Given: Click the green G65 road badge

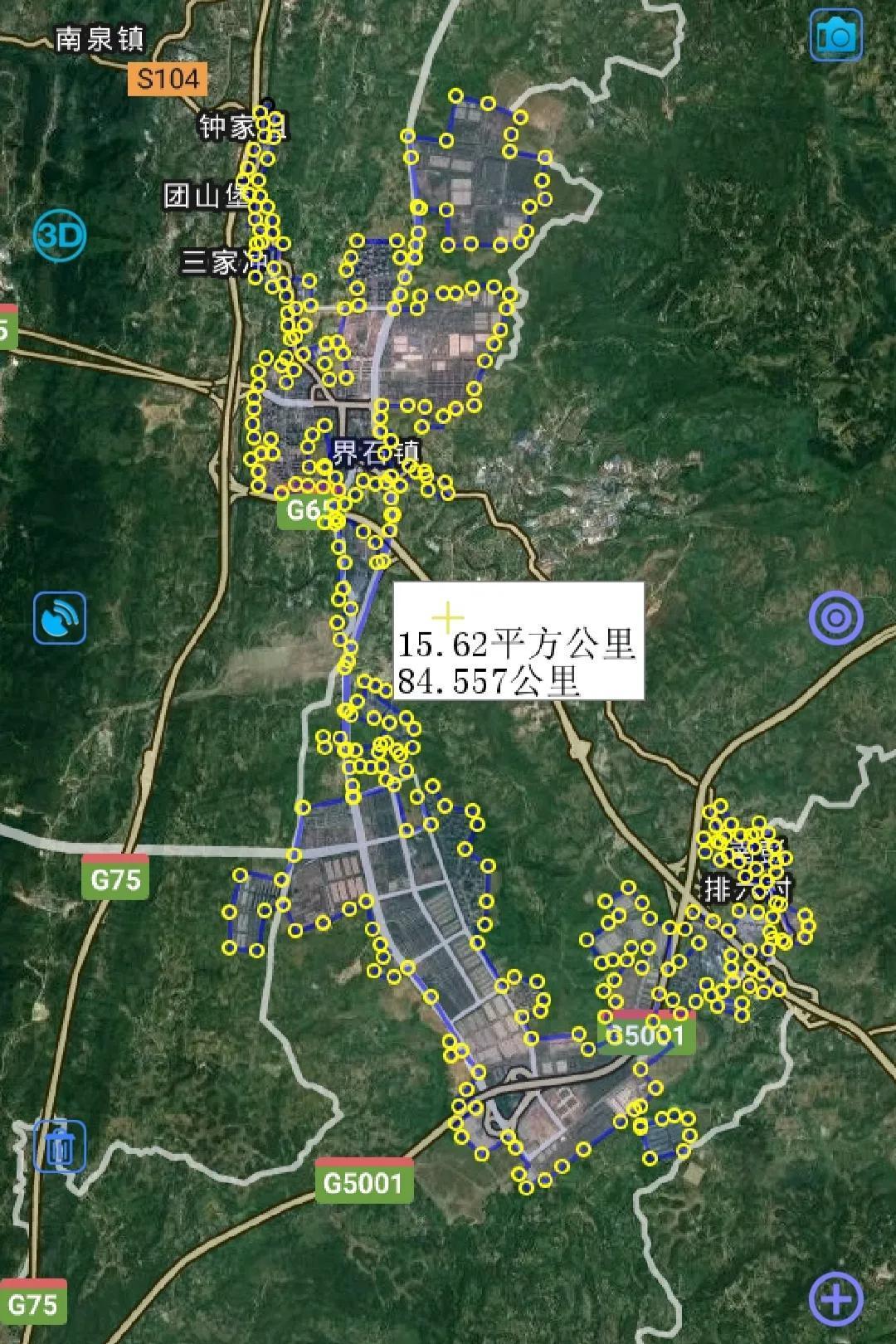Looking at the screenshot, I should (x=304, y=513).
